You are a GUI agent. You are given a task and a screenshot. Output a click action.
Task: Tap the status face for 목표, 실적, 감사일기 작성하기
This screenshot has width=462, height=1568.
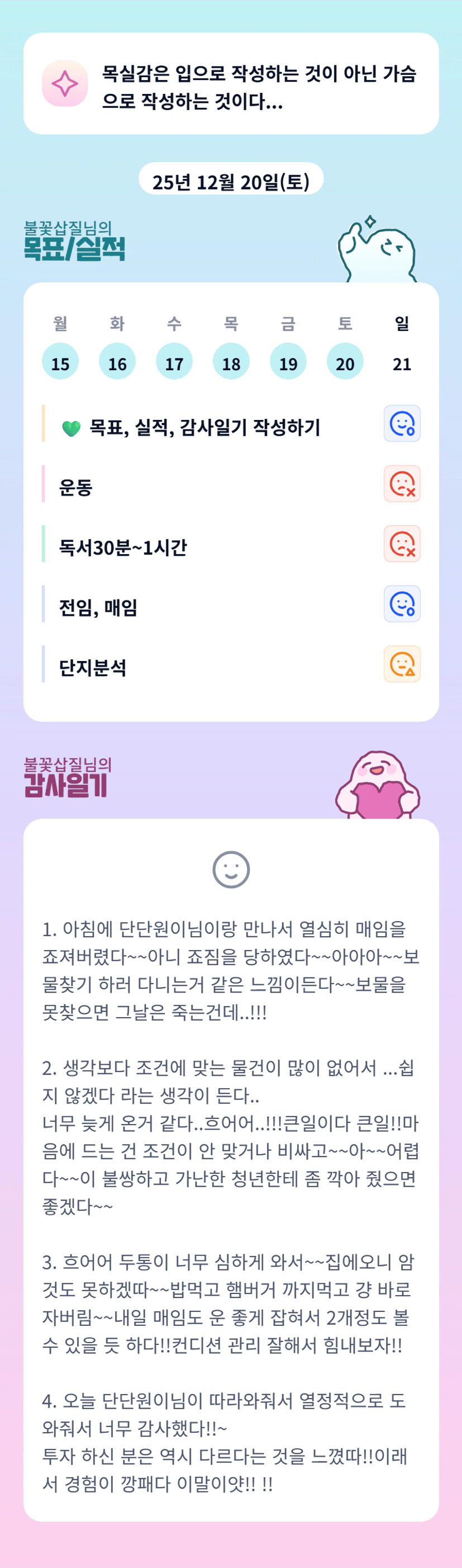402,424
